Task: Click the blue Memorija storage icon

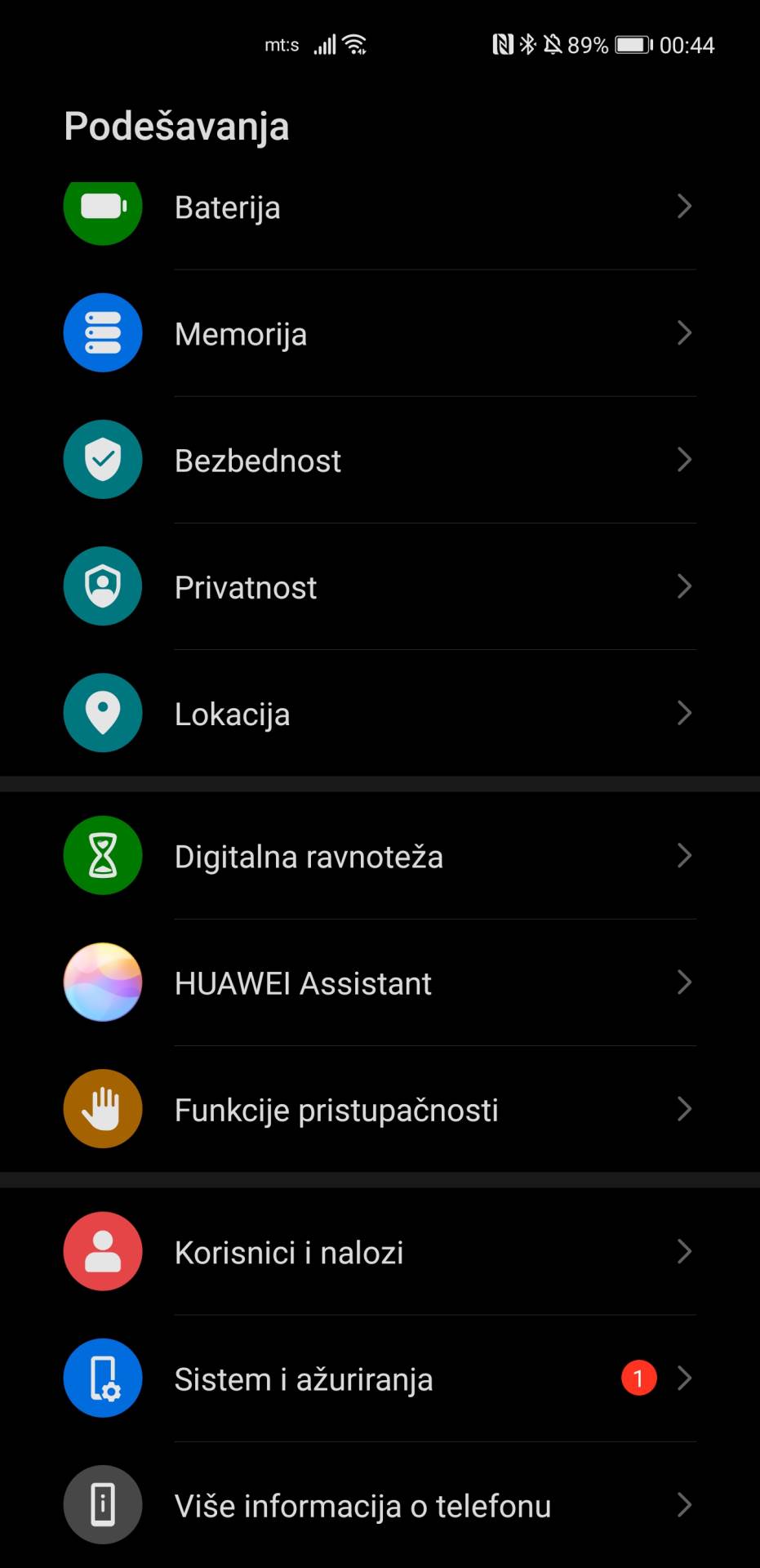Action: coord(103,332)
